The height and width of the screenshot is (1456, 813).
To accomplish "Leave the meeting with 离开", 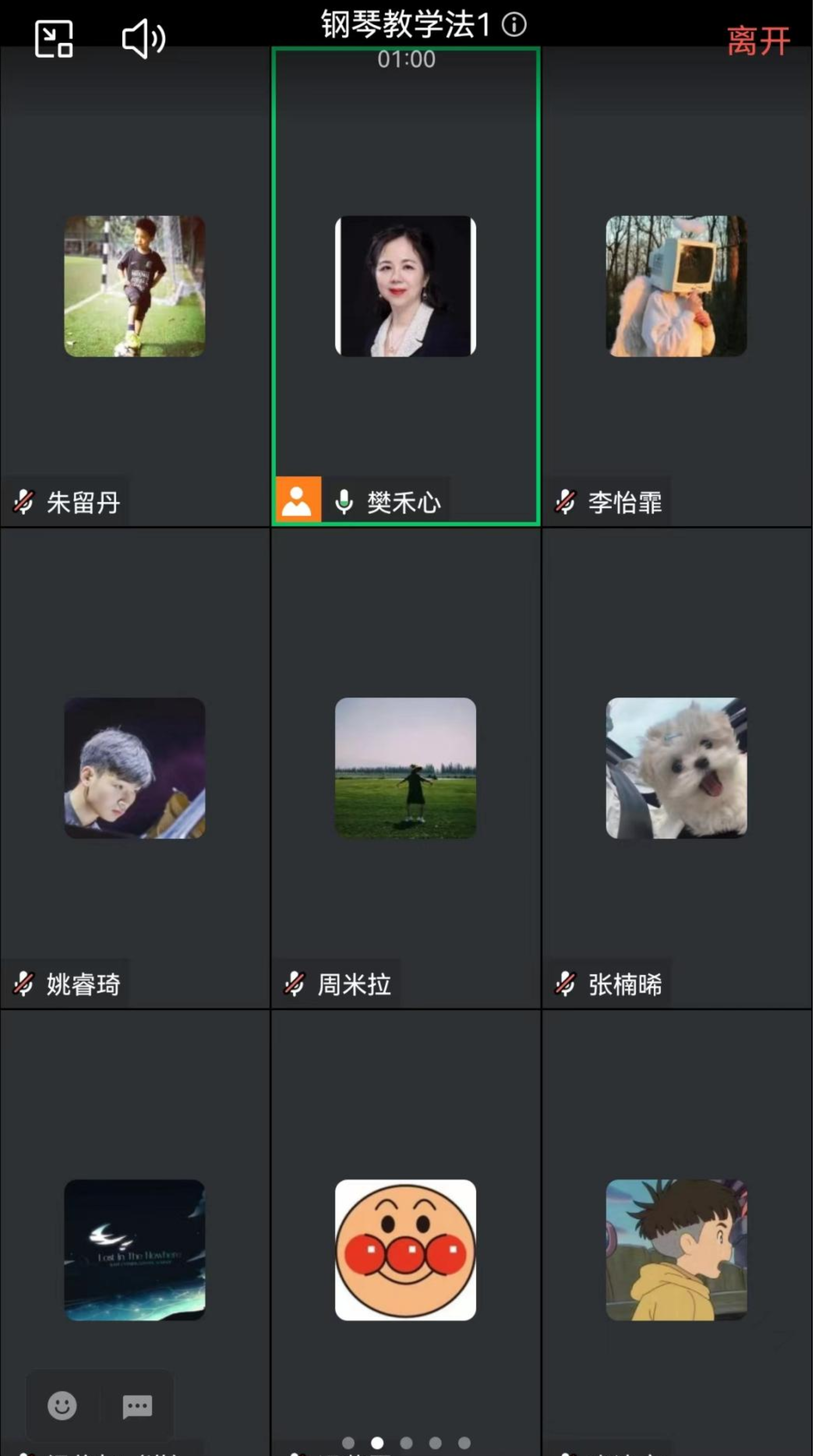I will click(758, 41).
